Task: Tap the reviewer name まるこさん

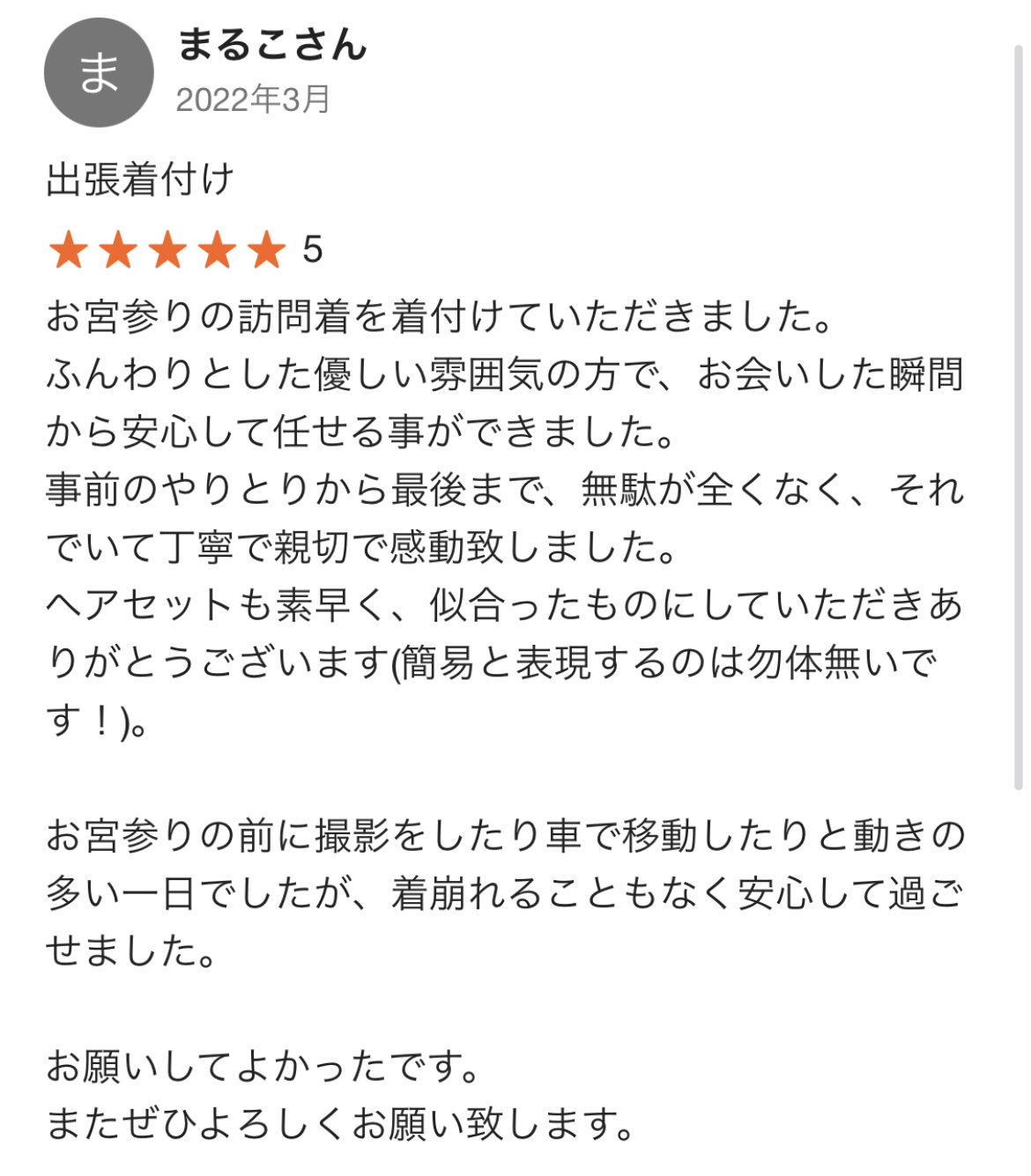Action: [x=271, y=44]
